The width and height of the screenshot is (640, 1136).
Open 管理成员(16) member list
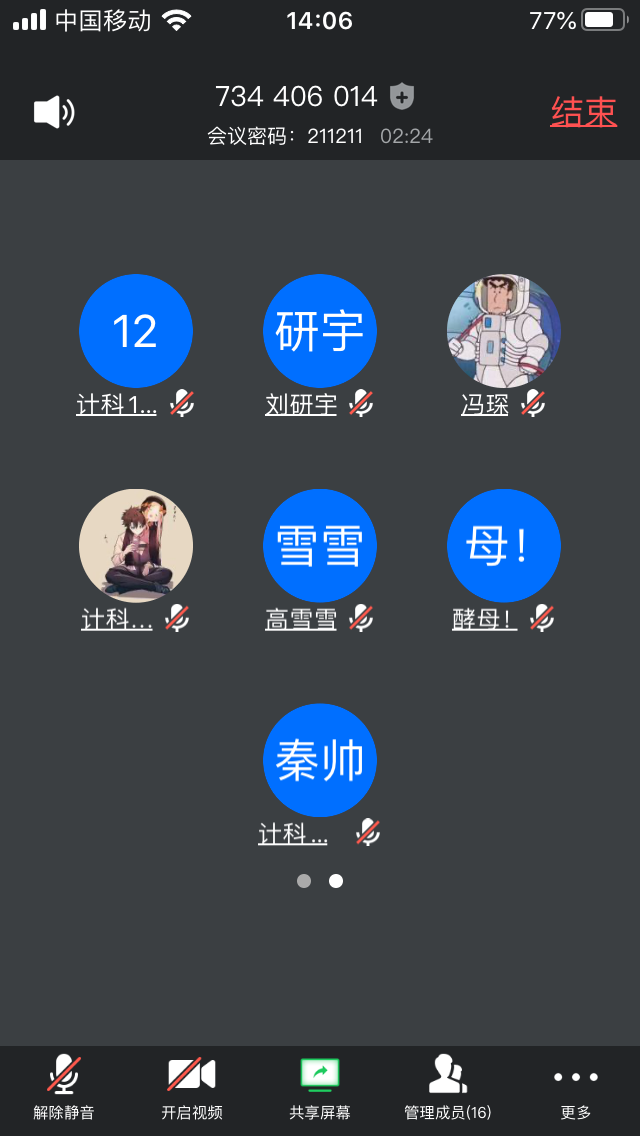pos(447,1087)
